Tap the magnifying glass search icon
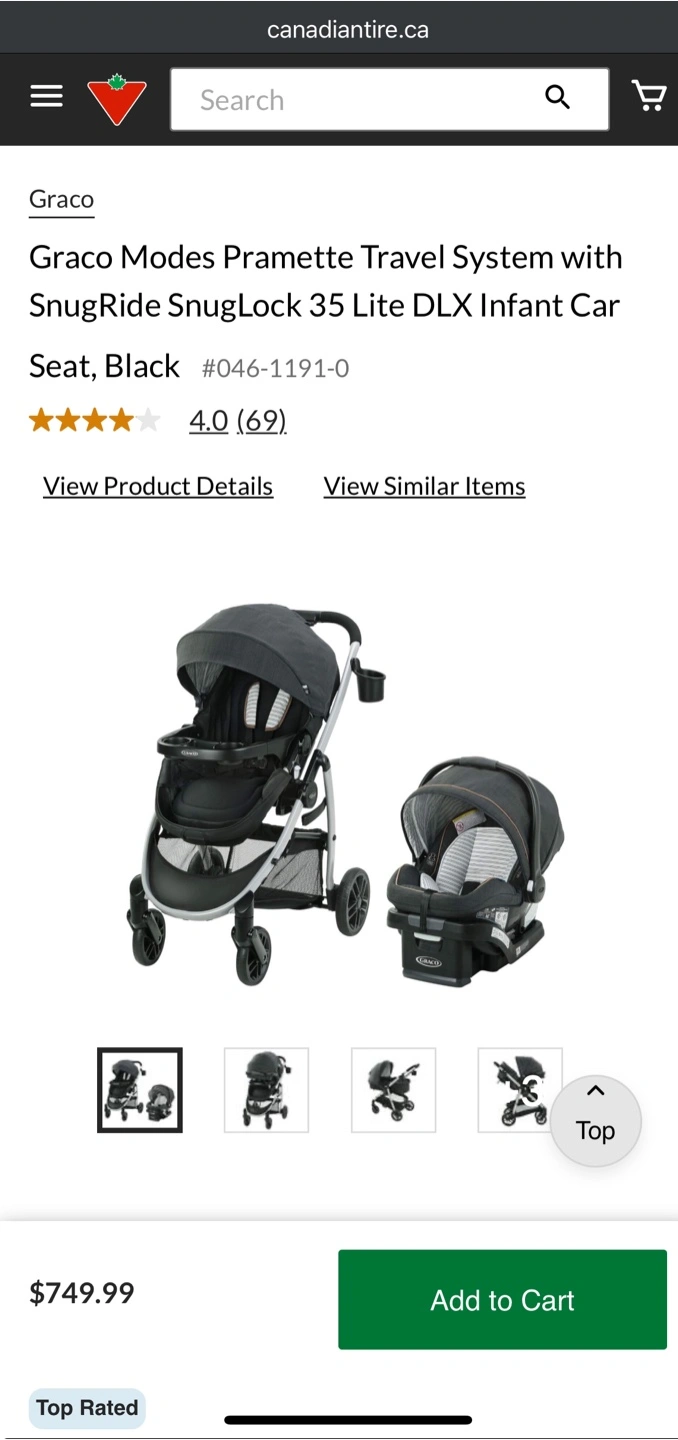The width and height of the screenshot is (678, 1440). click(557, 97)
